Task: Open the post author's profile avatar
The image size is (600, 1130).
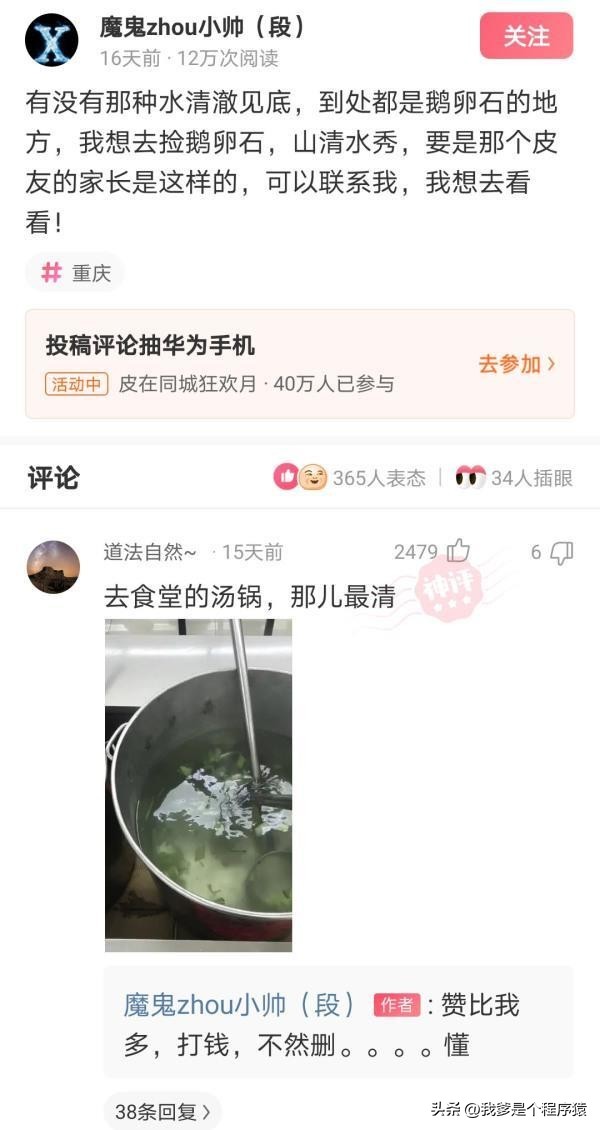Action: [52, 41]
